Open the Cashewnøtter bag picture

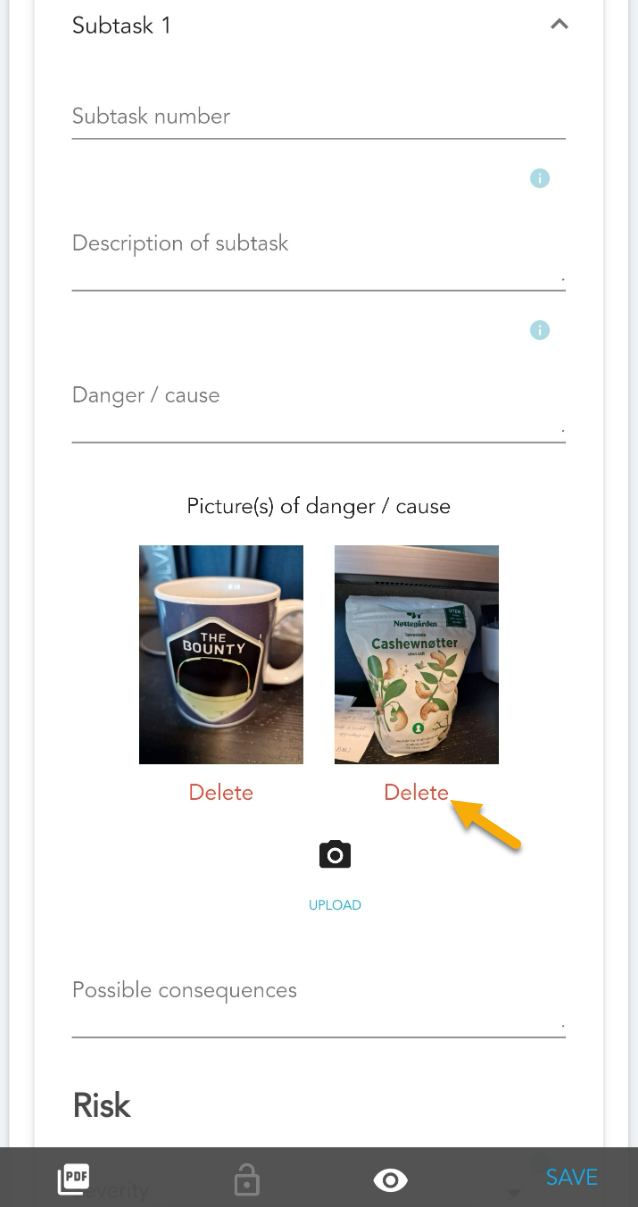[416, 654]
